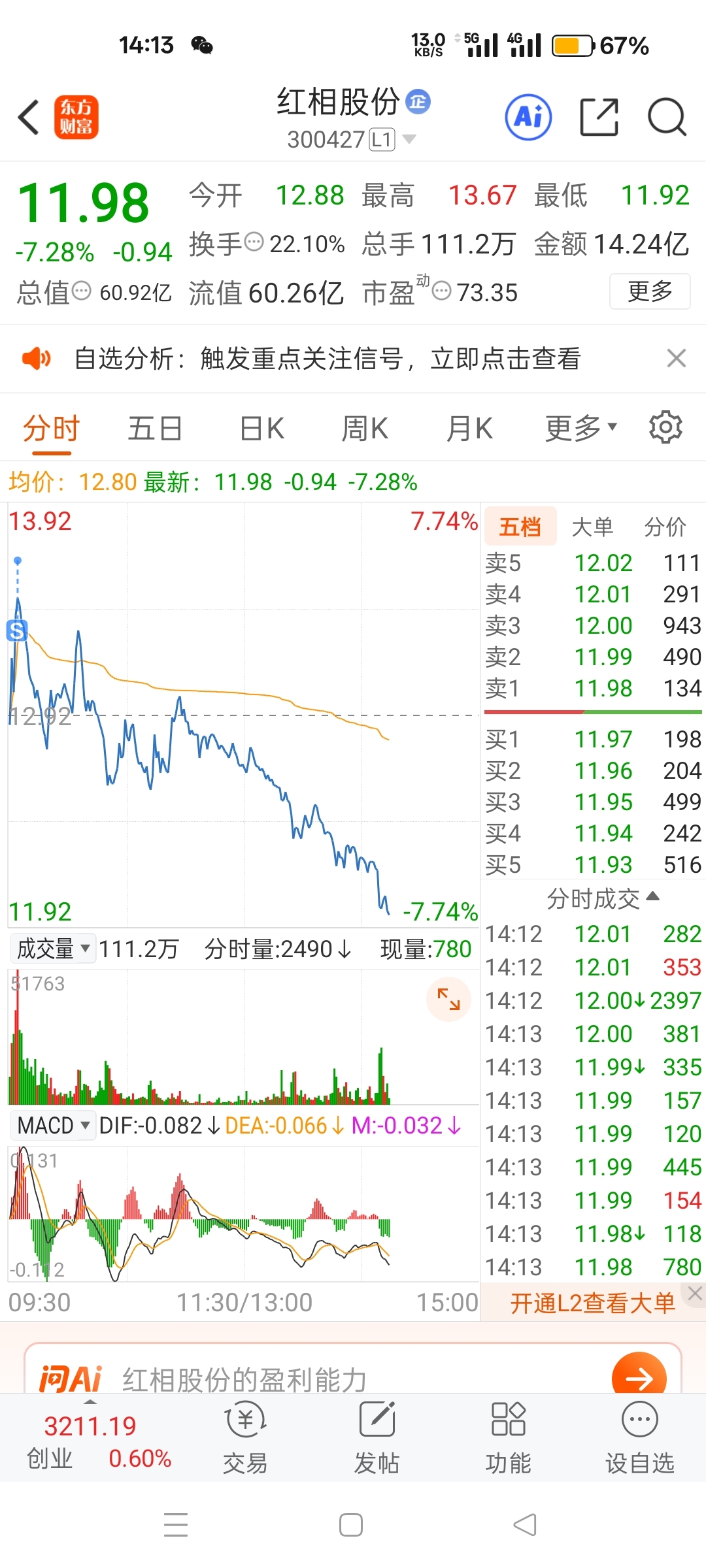Open the 成交量 indicator dropdown
Viewport: 706px width, 1568px height.
coord(53,949)
